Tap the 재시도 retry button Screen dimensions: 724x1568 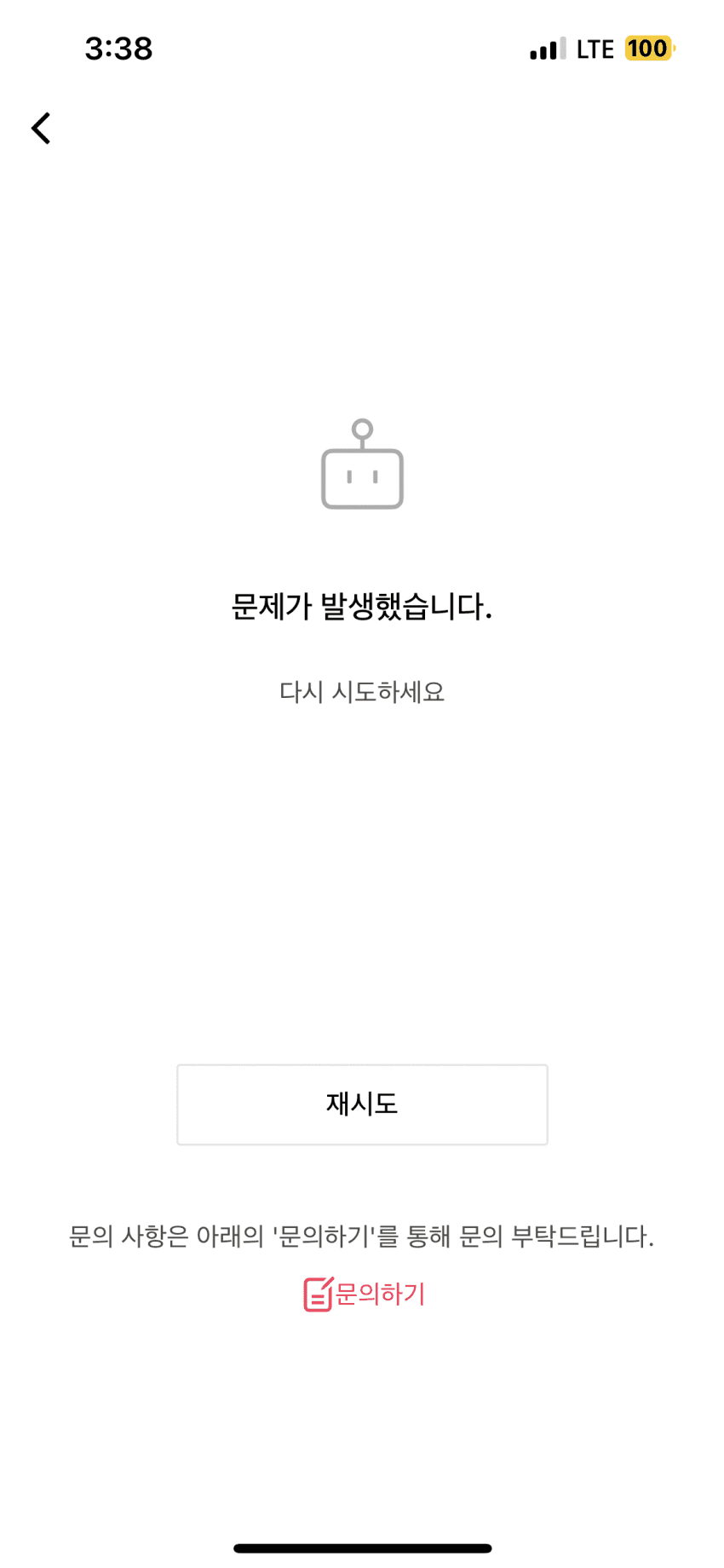pos(362,1104)
